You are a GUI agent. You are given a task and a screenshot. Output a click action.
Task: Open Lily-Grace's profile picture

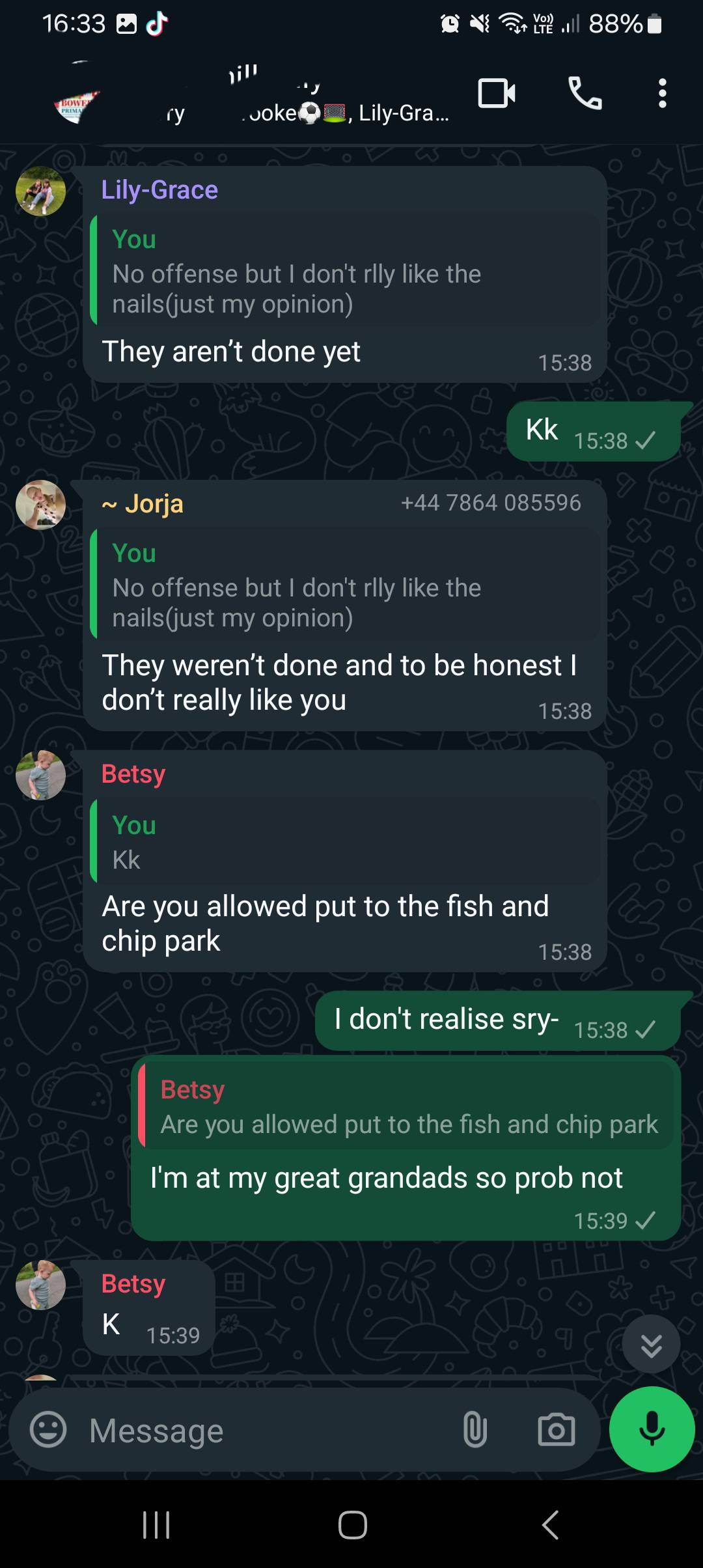(40, 191)
